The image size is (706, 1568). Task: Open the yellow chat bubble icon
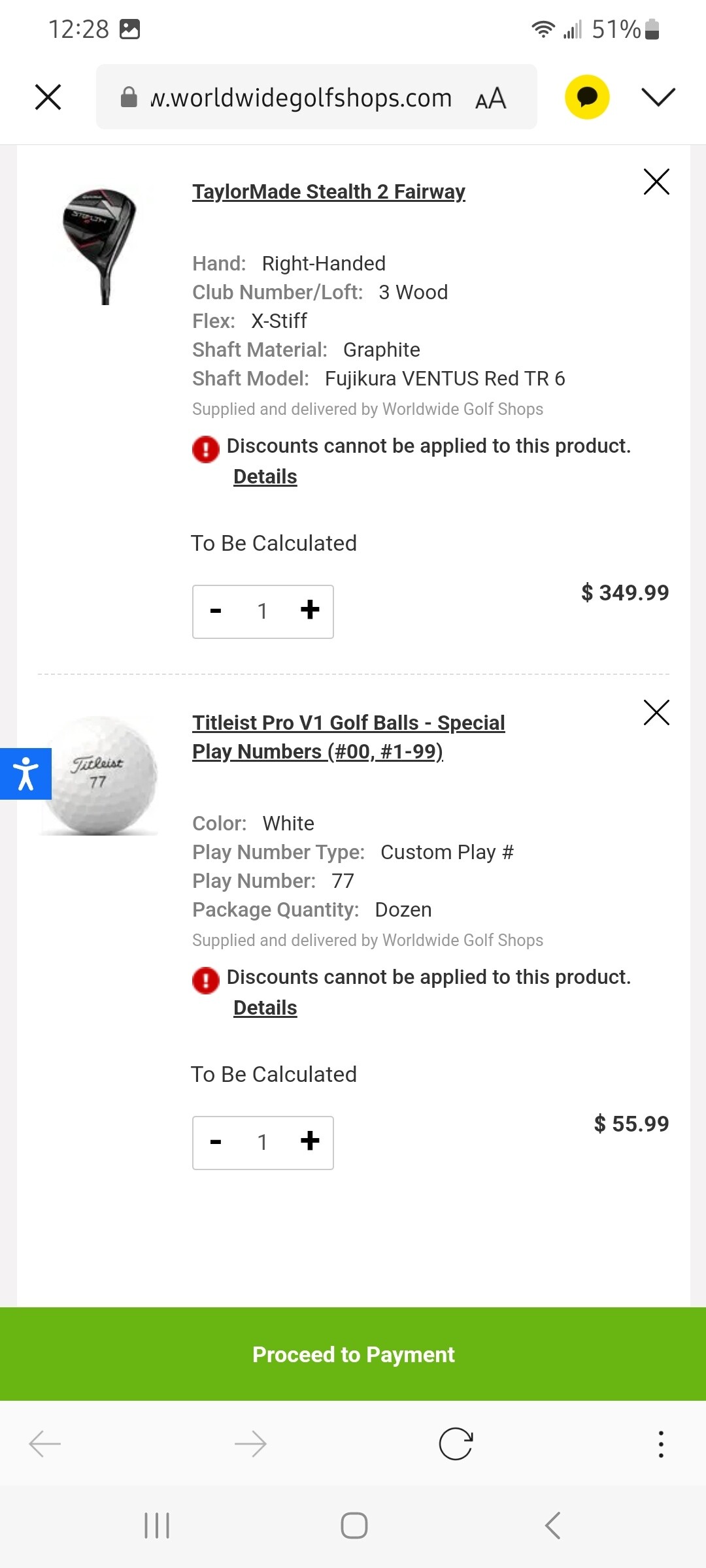pos(587,97)
